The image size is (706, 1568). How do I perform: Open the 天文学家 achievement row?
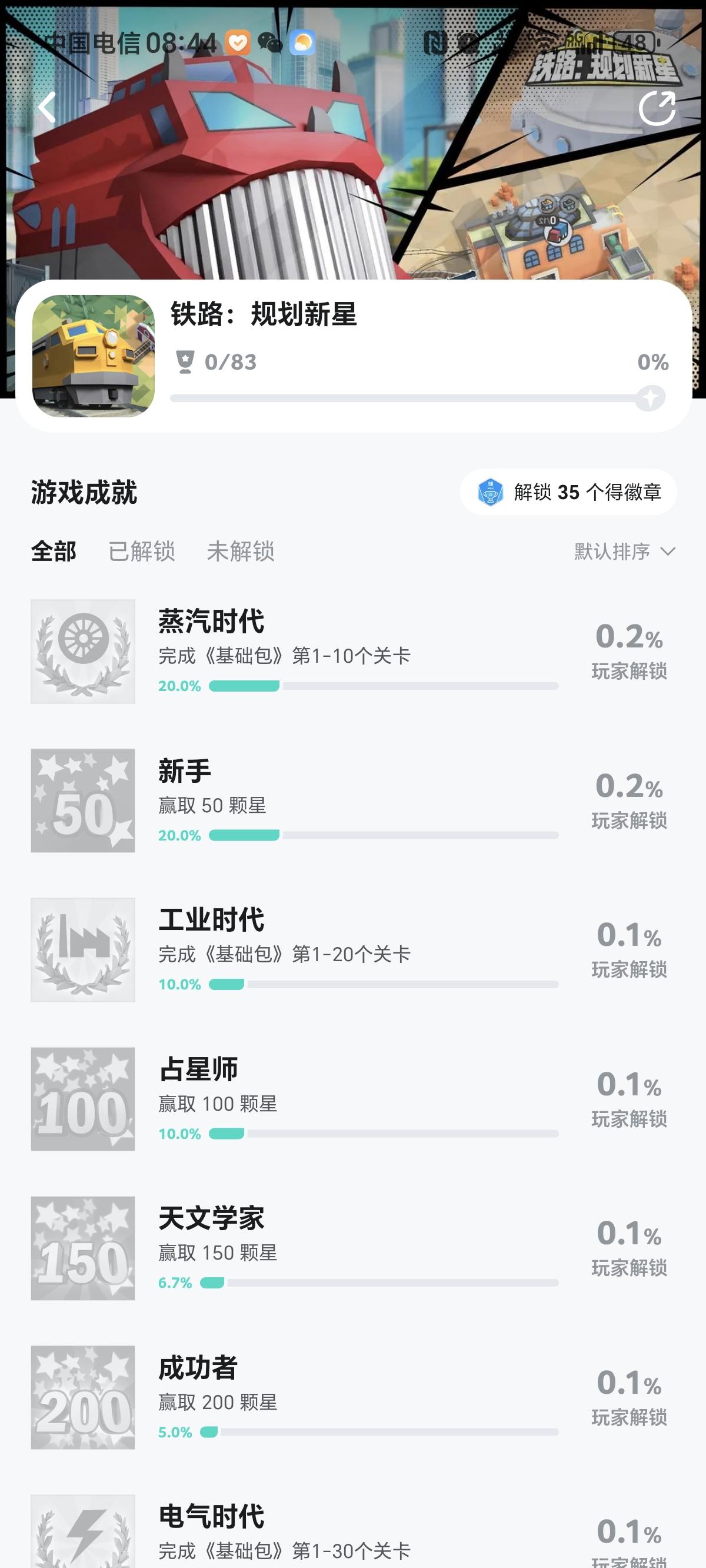pyautogui.click(x=353, y=1248)
